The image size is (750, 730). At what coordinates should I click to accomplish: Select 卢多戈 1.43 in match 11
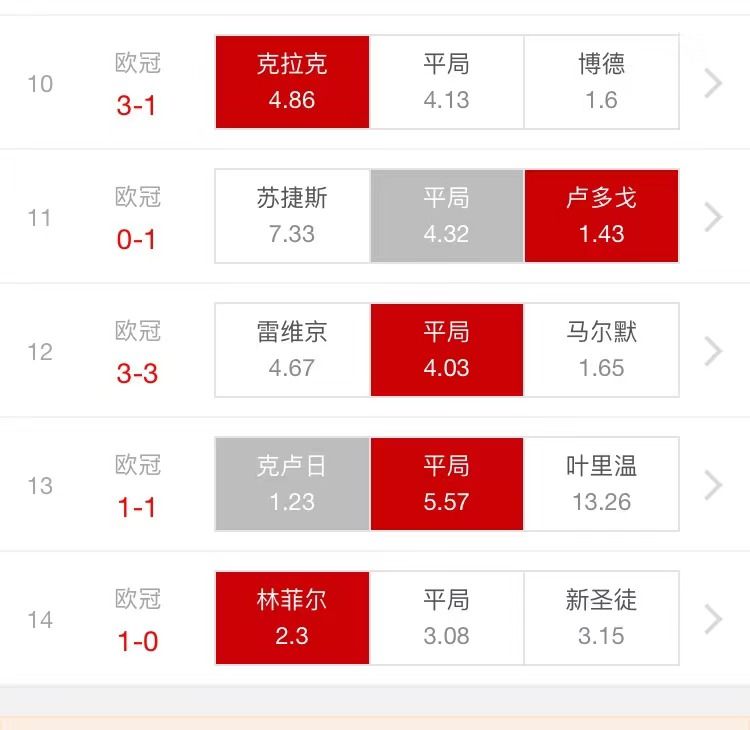click(x=601, y=216)
